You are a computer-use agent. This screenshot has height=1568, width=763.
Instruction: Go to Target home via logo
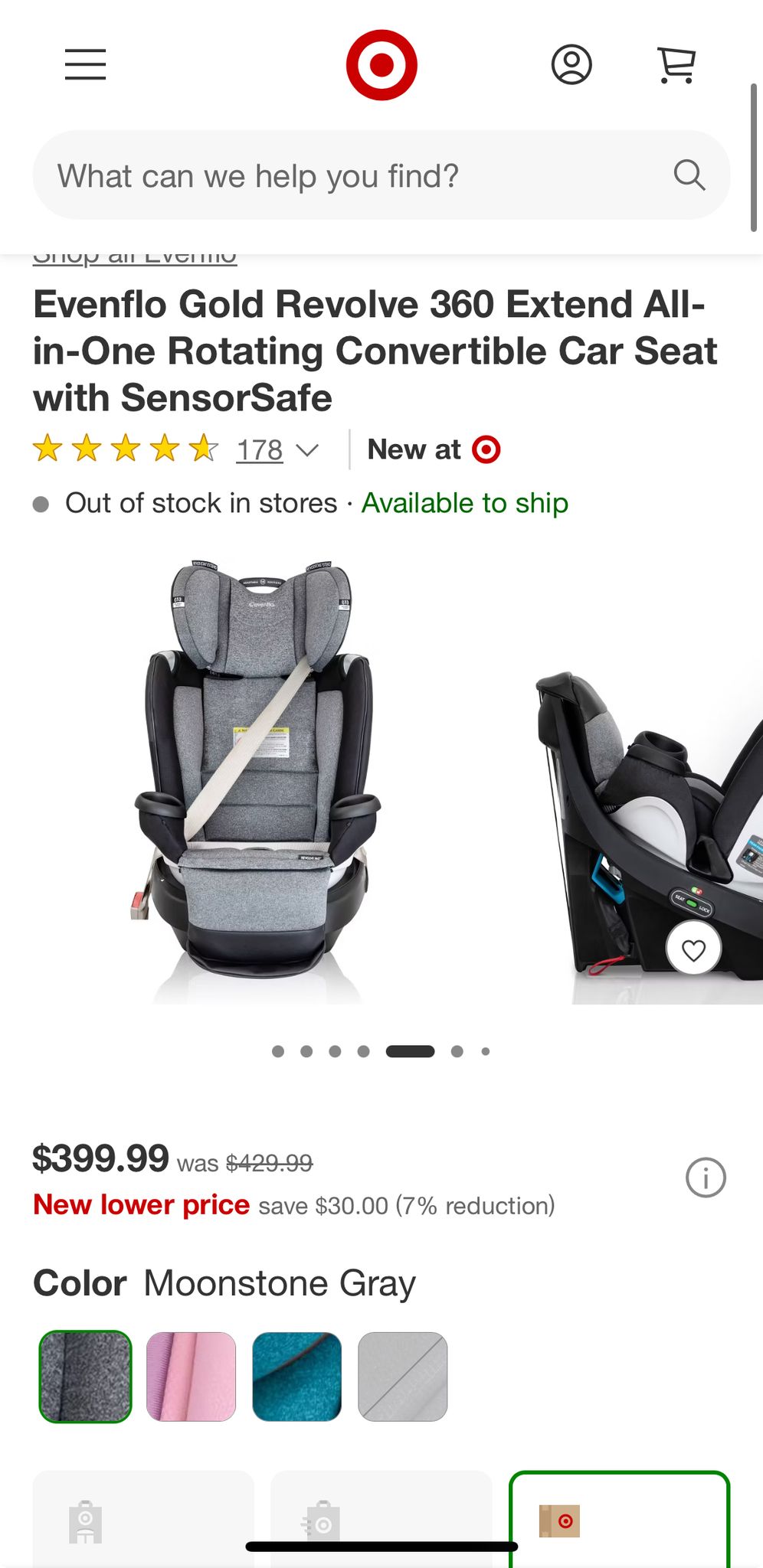coord(381,65)
